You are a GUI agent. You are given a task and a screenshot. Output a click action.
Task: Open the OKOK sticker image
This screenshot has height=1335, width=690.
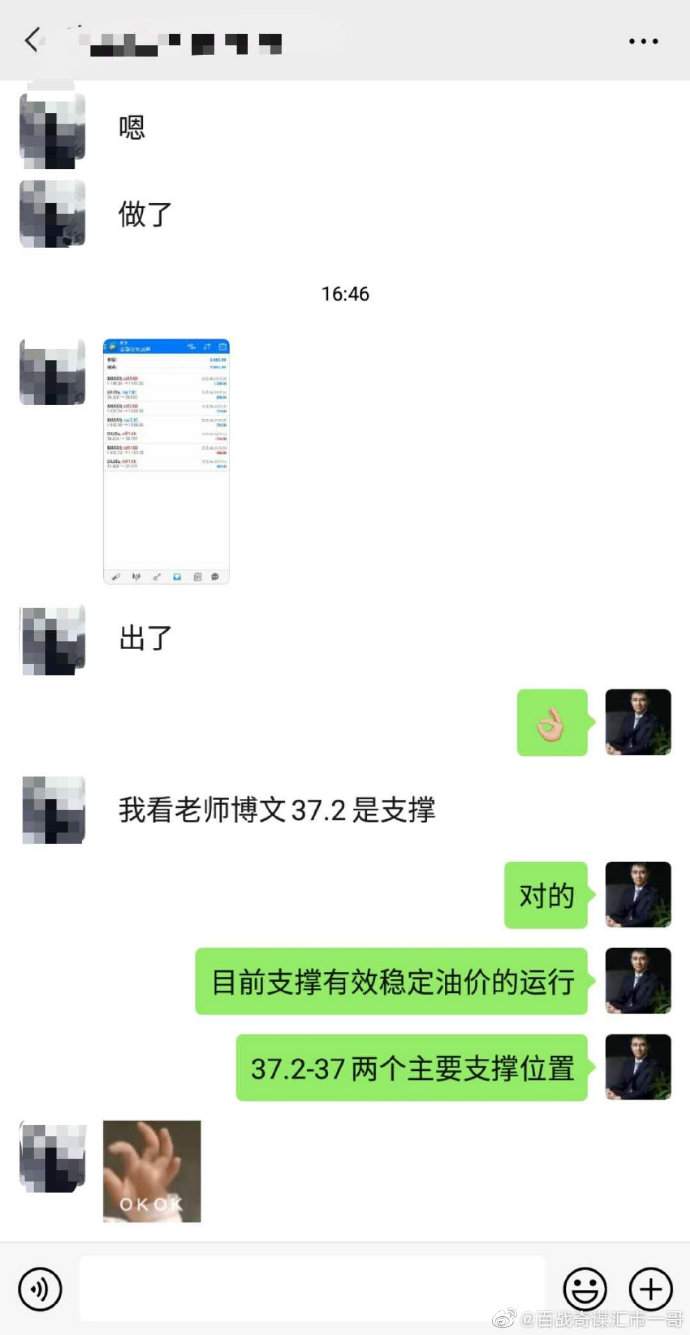(152, 1171)
